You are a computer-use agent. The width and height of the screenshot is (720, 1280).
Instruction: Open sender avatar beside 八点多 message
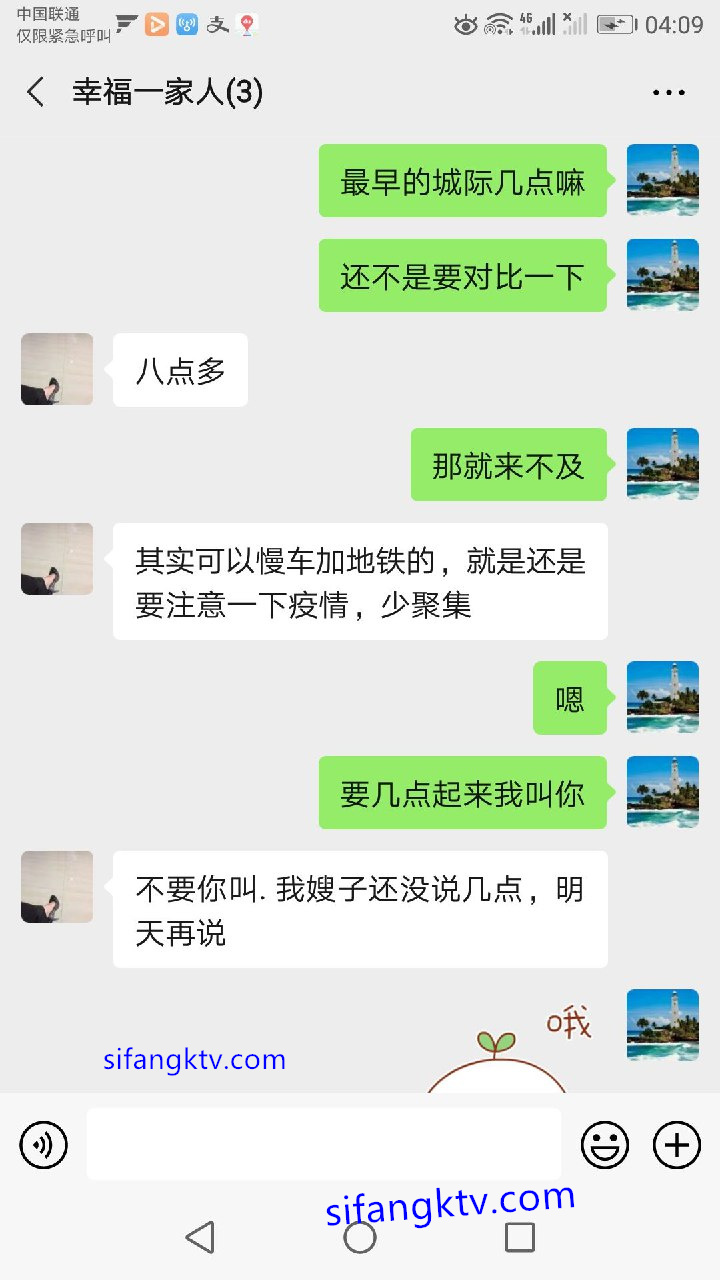pos(57,369)
